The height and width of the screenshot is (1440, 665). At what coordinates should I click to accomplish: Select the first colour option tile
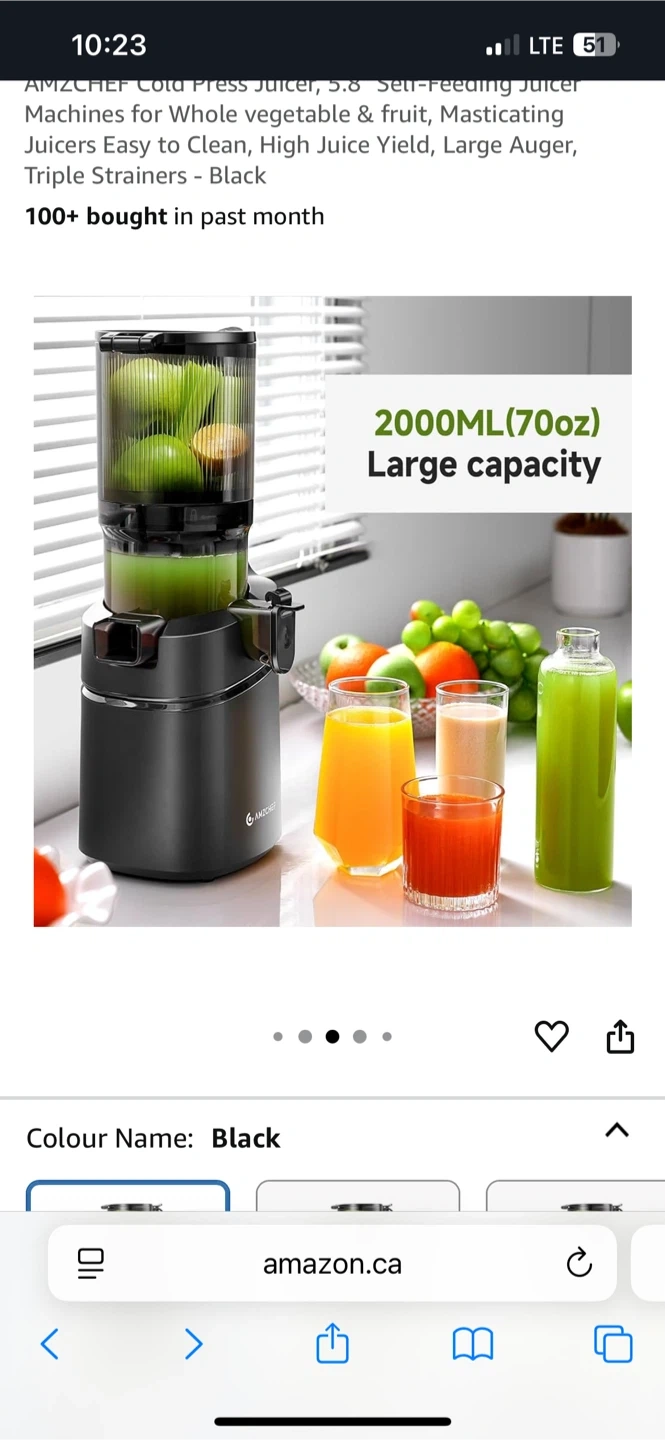128,1197
